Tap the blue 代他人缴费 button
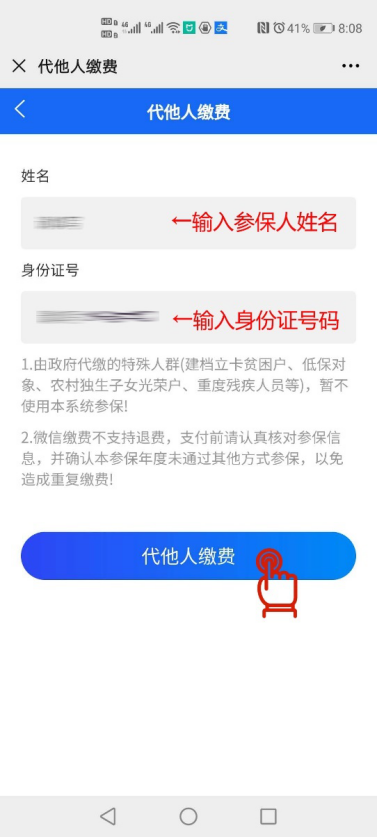The height and width of the screenshot is (837, 377). click(188, 556)
